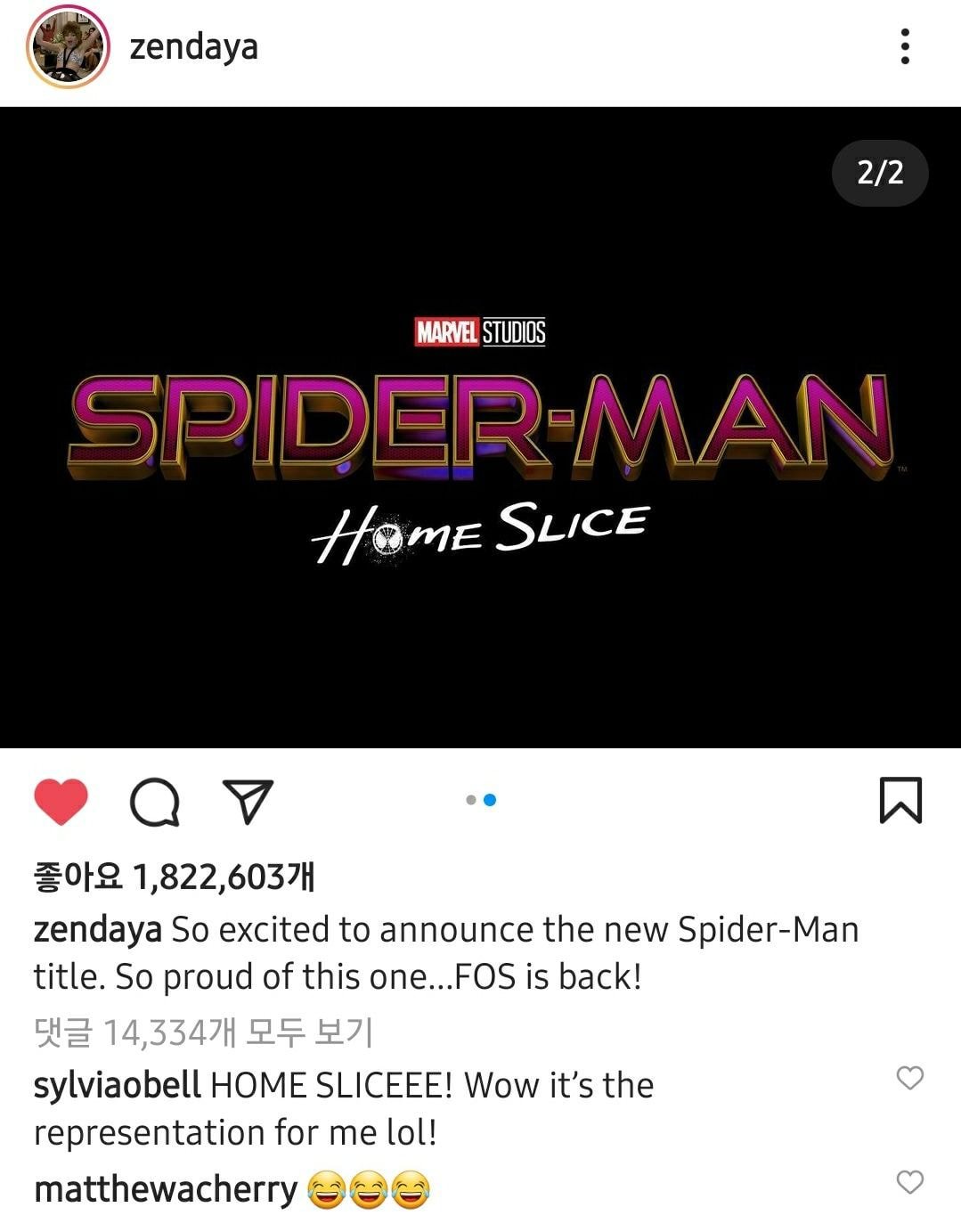View all 14,334 comments

[x=203, y=1032]
